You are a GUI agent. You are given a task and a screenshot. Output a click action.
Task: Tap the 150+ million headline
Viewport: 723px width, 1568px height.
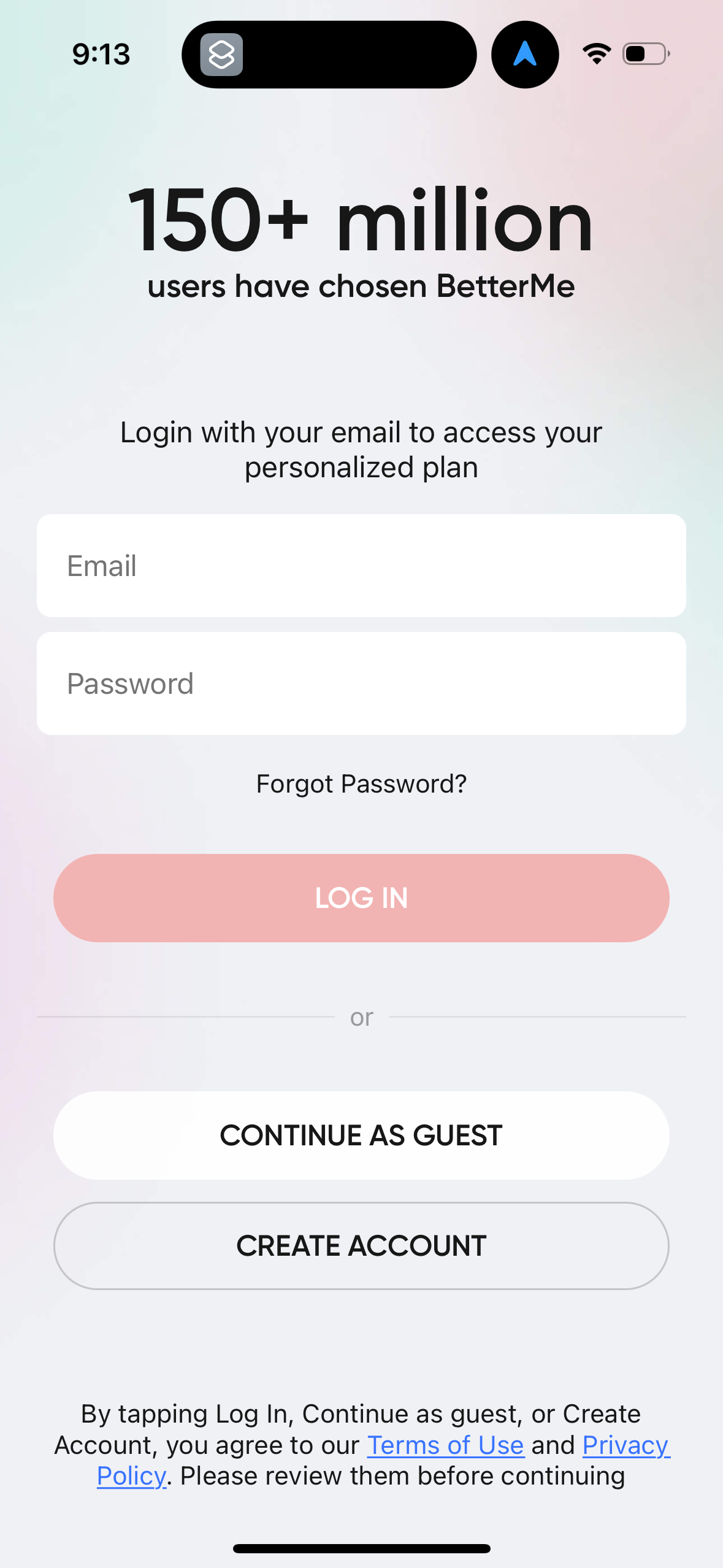coord(361,222)
